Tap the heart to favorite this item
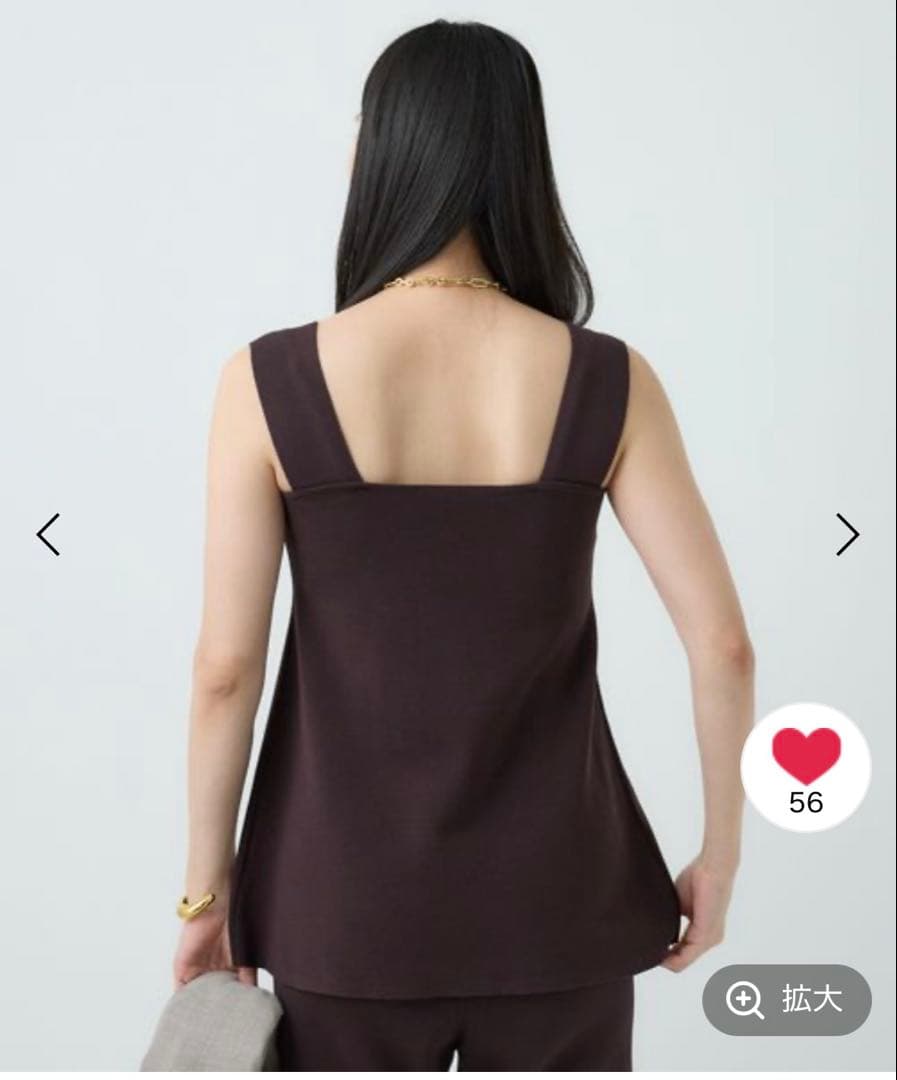 coord(806,757)
